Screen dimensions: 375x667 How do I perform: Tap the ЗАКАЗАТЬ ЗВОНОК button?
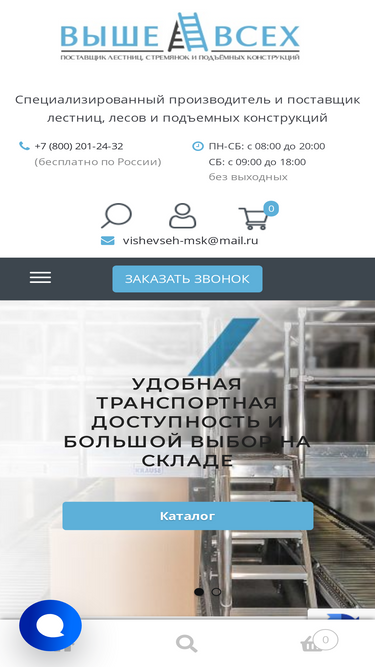coord(187,279)
